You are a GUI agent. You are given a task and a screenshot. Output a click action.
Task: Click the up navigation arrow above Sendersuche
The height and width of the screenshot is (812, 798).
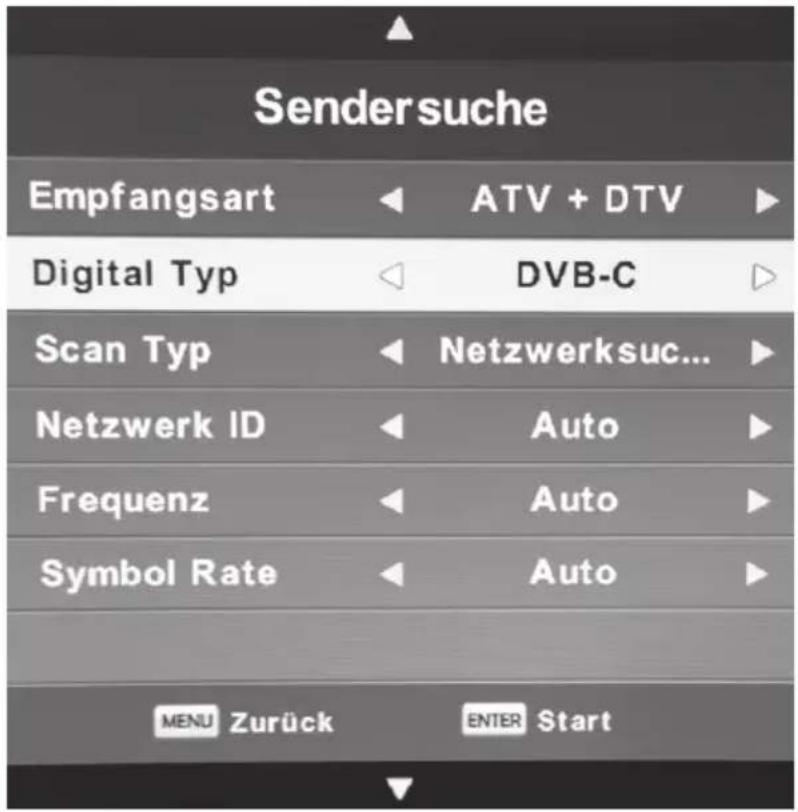[x=397, y=28]
